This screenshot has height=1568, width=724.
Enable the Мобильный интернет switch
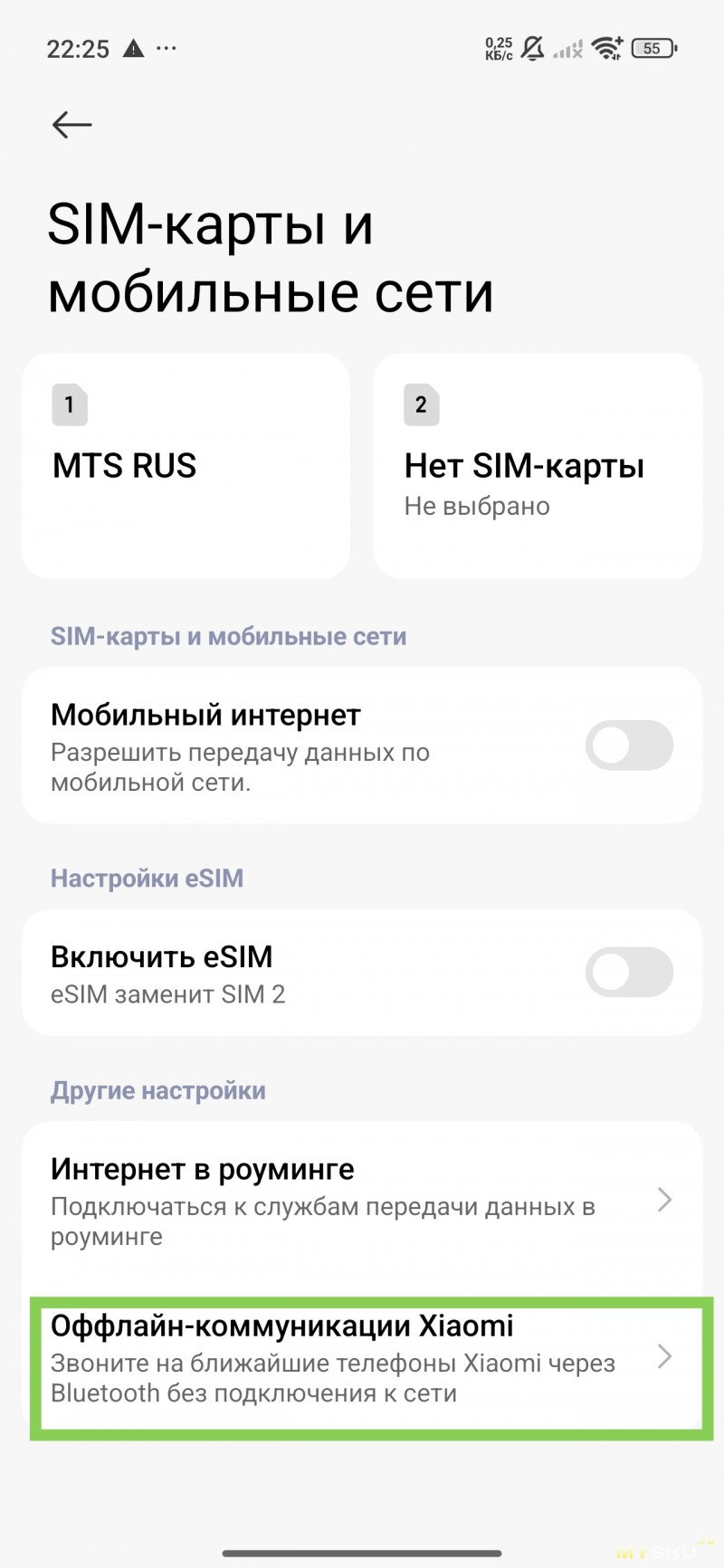(629, 746)
